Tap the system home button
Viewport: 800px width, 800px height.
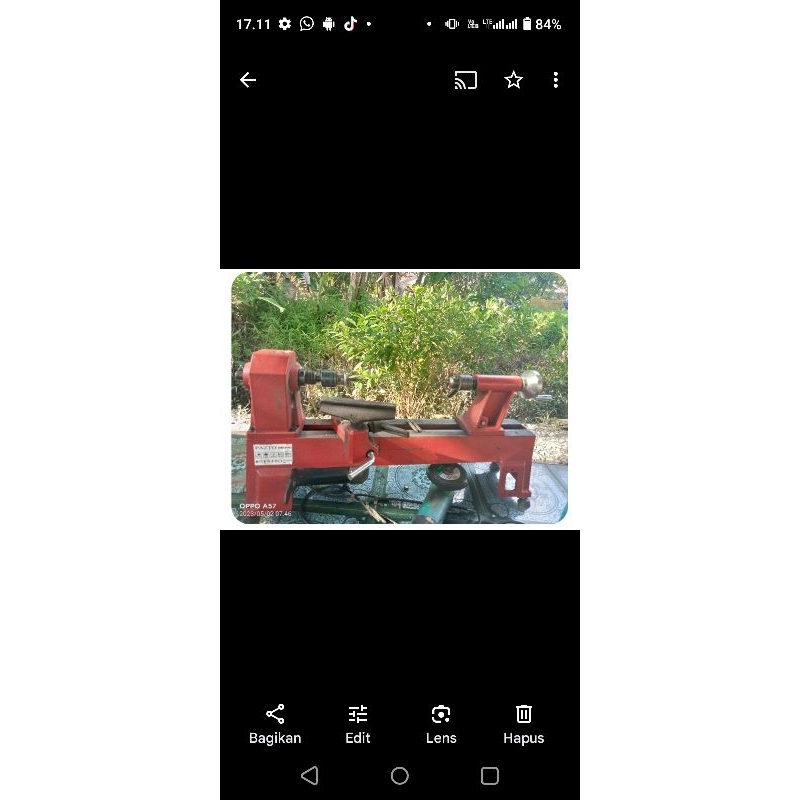point(400,776)
